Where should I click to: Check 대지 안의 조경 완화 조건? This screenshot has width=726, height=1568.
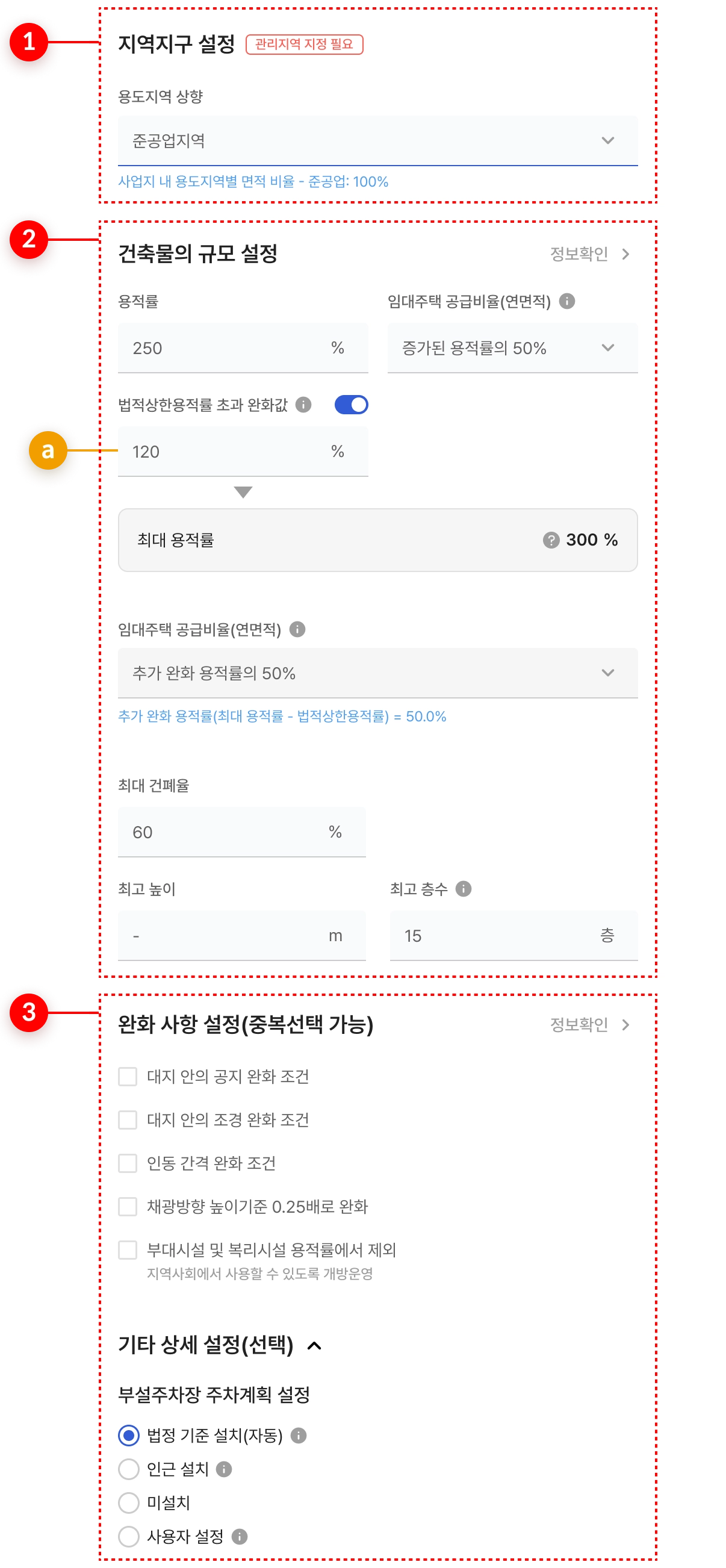pyautogui.click(x=128, y=1119)
